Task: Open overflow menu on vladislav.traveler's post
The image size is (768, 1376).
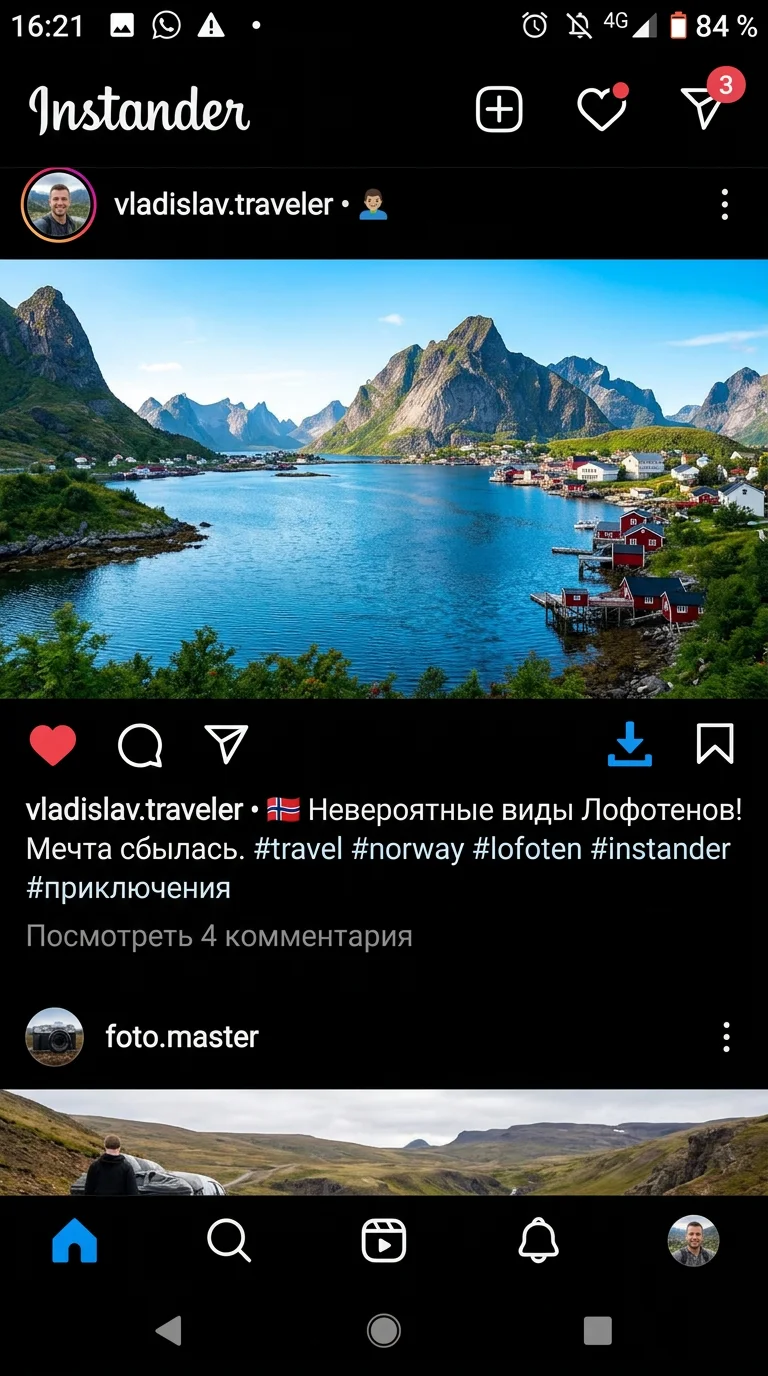Action: [725, 205]
